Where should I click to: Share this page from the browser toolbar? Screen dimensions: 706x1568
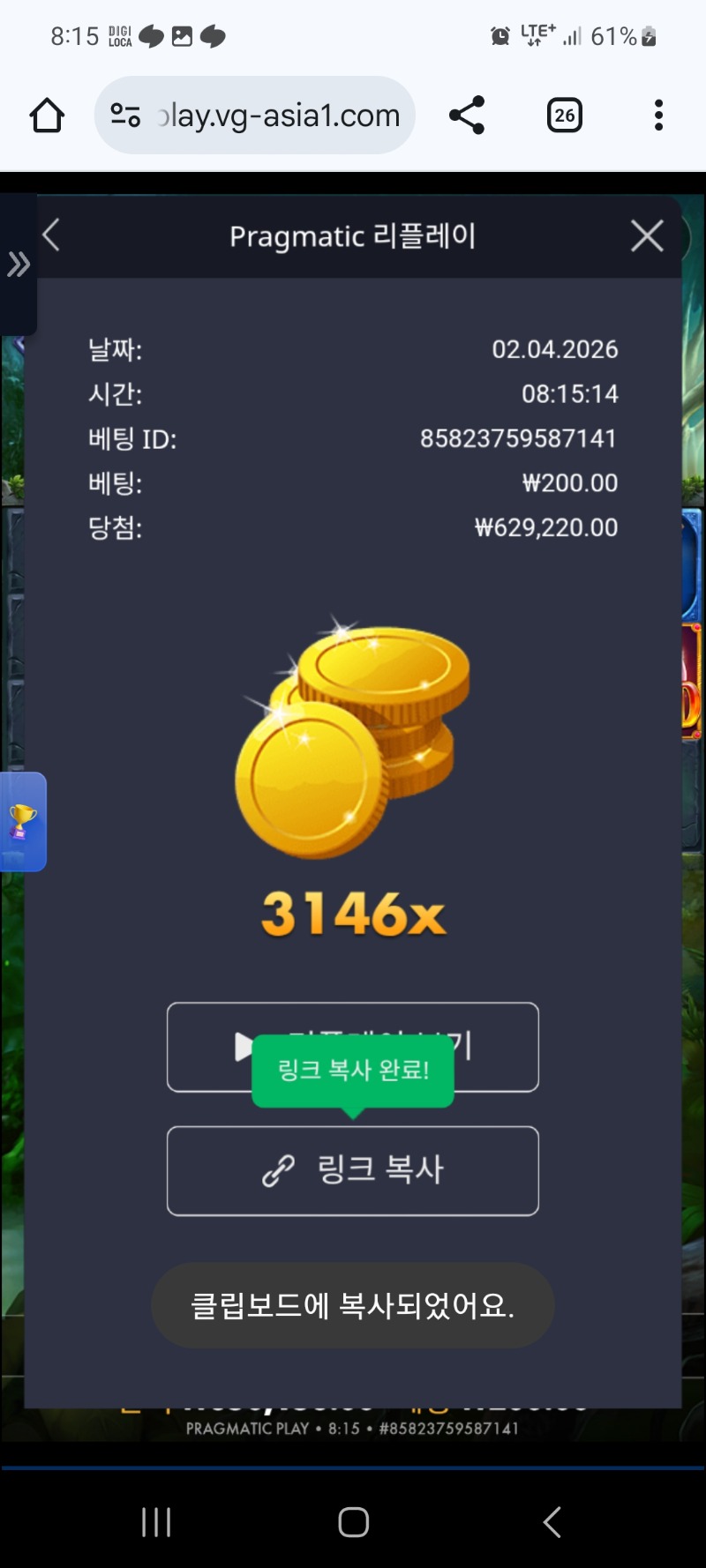467,116
